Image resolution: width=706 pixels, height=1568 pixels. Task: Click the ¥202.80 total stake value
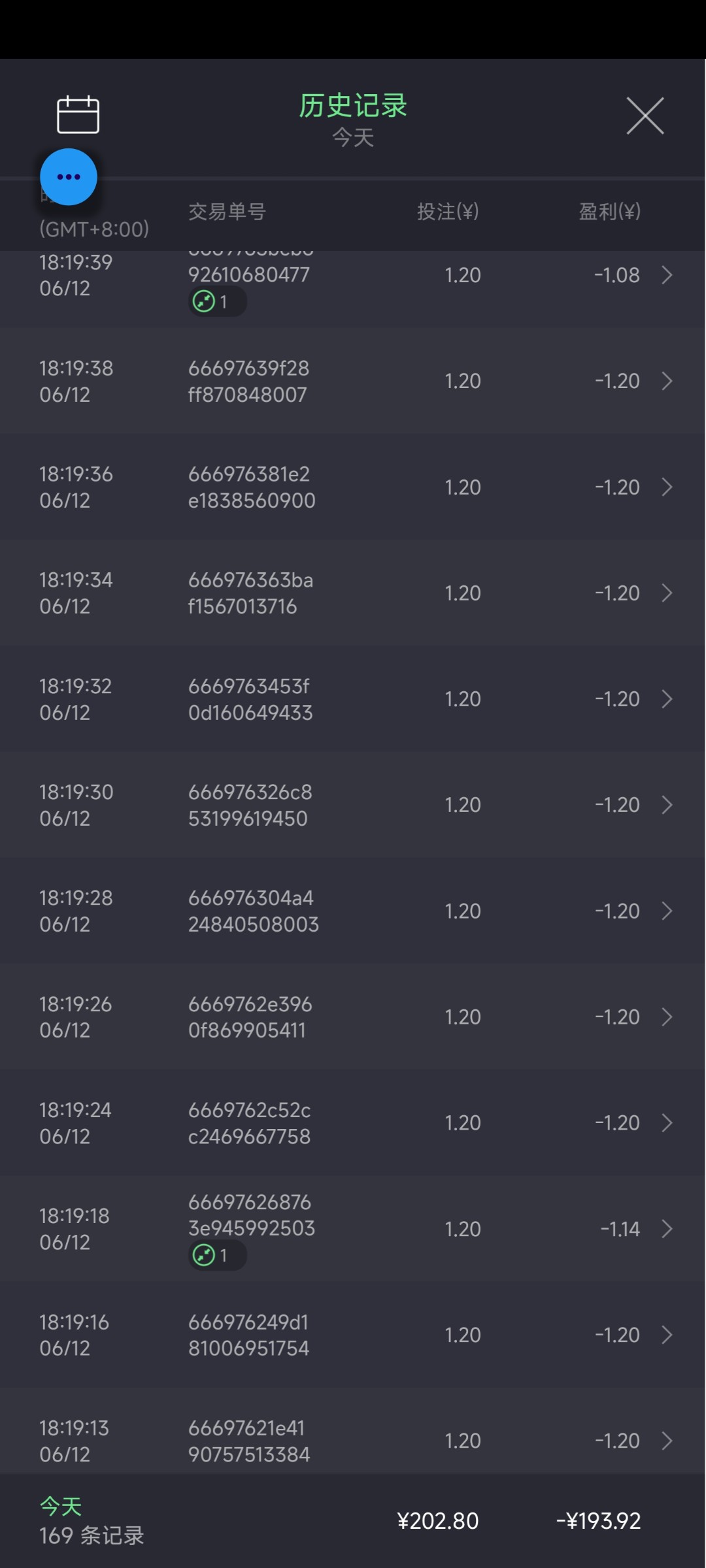pos(439,1520)
